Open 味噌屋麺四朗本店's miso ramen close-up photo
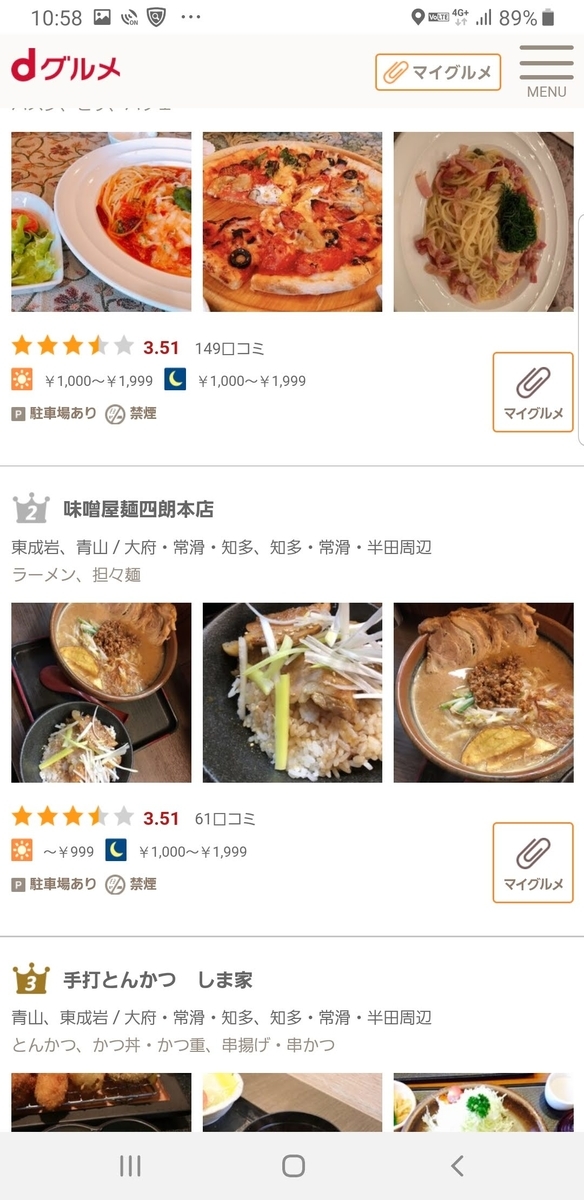This screenshot has width=584, height=1200. point(483,693)
